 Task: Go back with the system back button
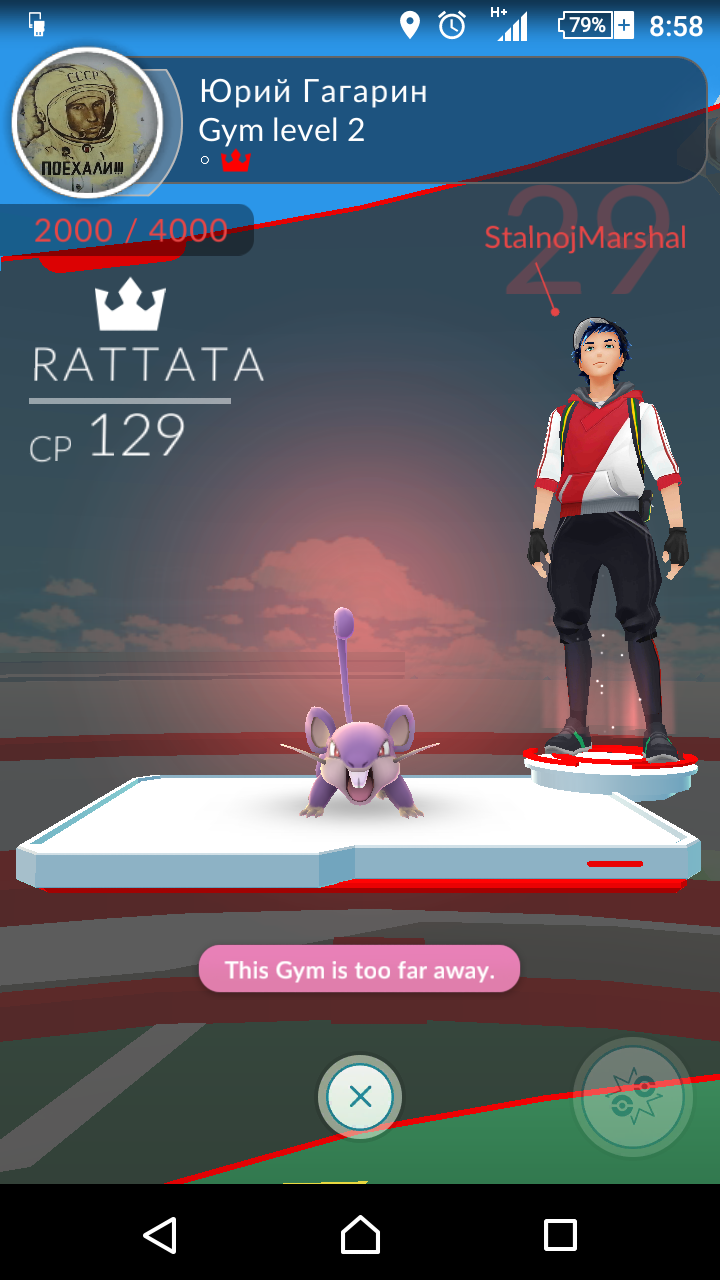[160, 1235]
